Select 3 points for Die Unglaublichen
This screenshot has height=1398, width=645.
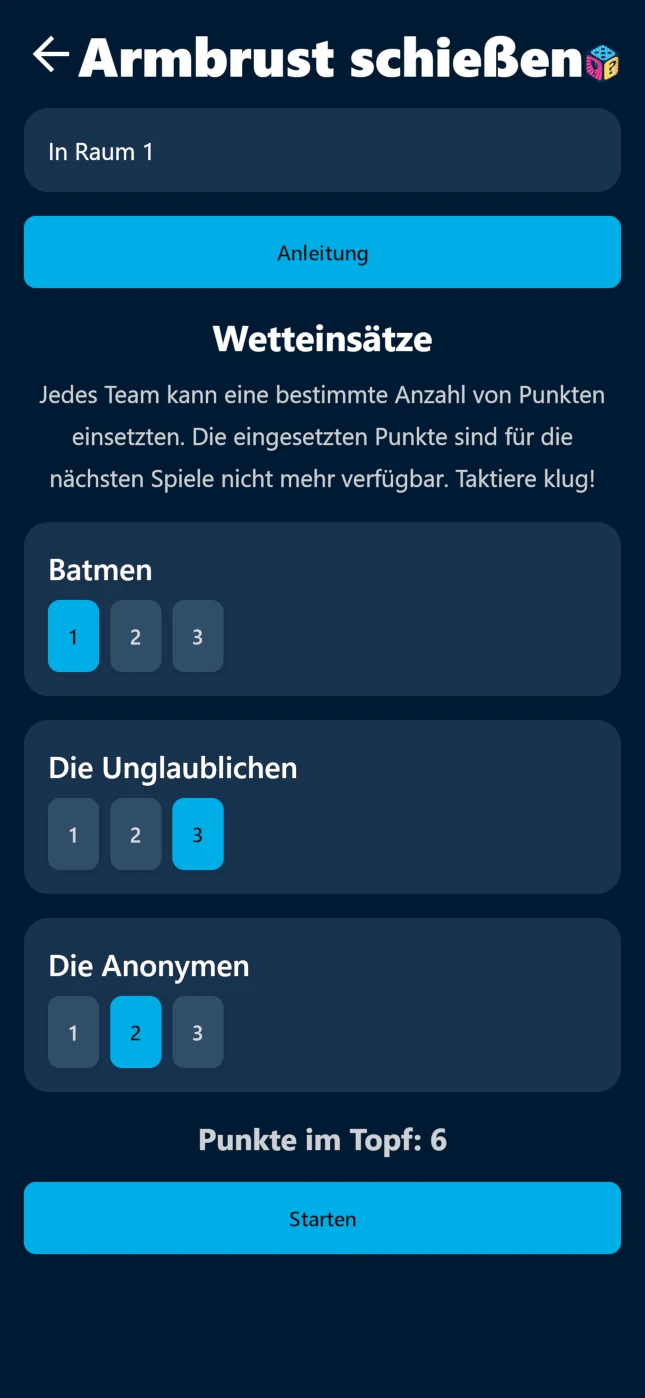pos(197,834)
